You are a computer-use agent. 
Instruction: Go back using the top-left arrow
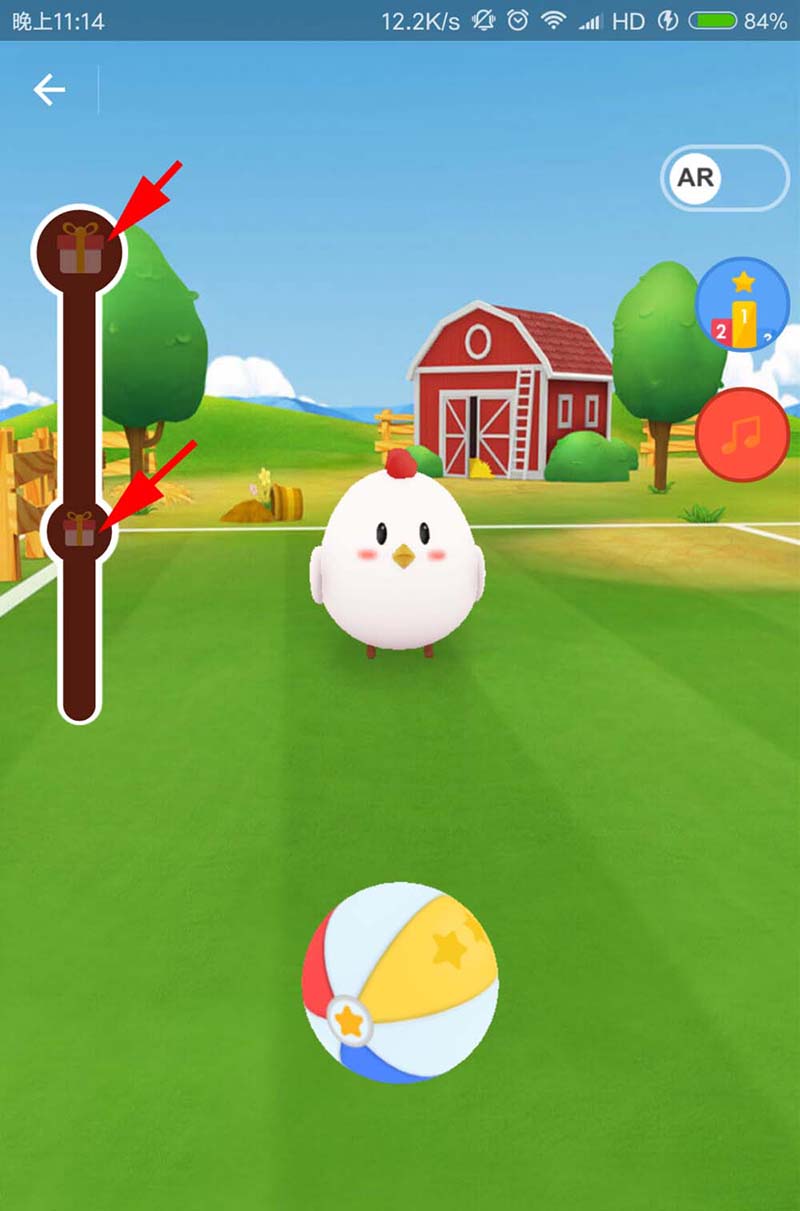tap(49, 90)
